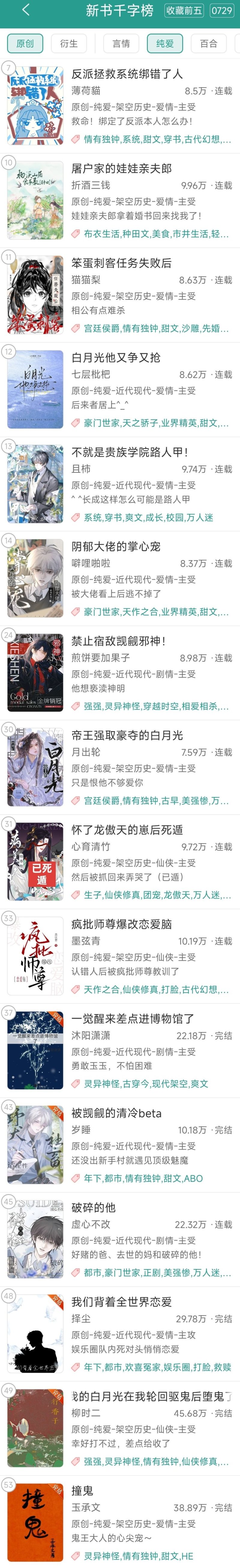Image resolution: width=240 pixels, height=1568 pixels.
Task: Open 禁止宿敌觊觎邪神!
Action: pos(119,640)
